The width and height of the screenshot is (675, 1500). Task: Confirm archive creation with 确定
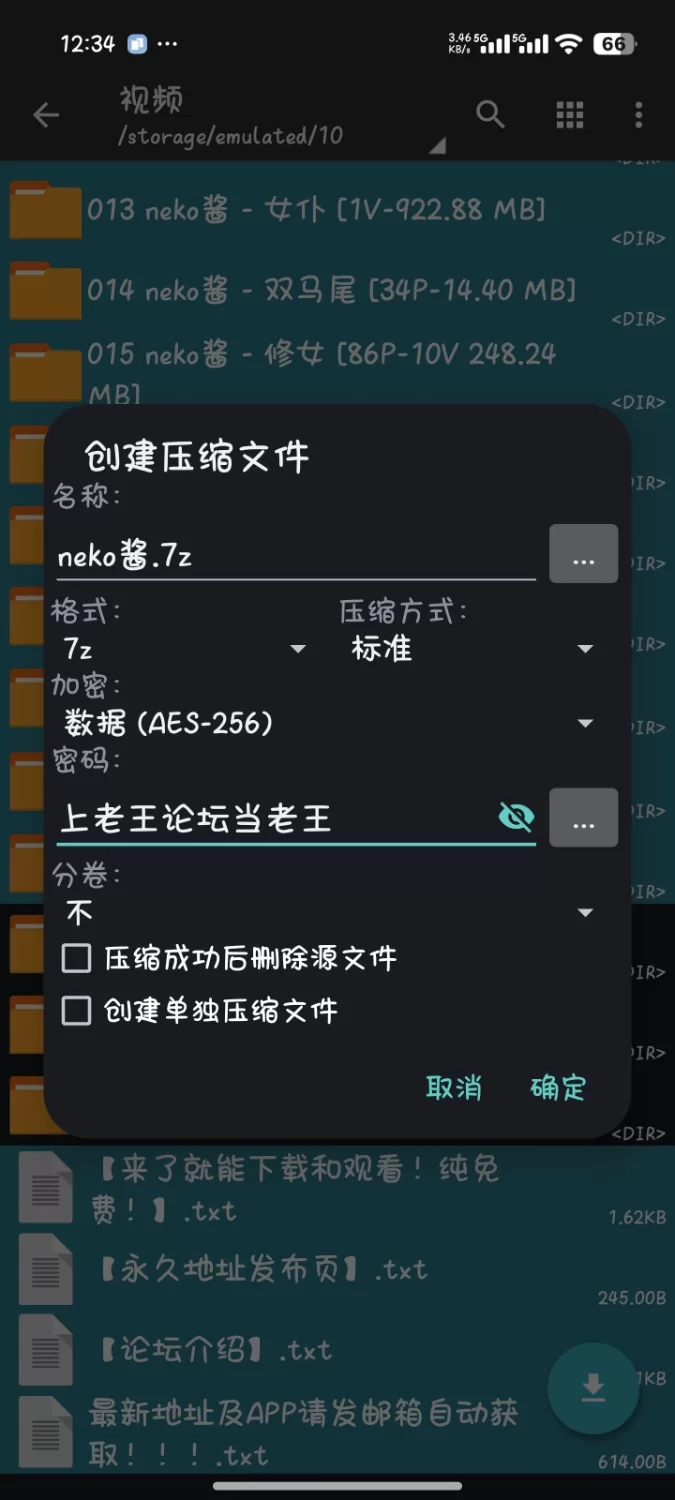558,1088
